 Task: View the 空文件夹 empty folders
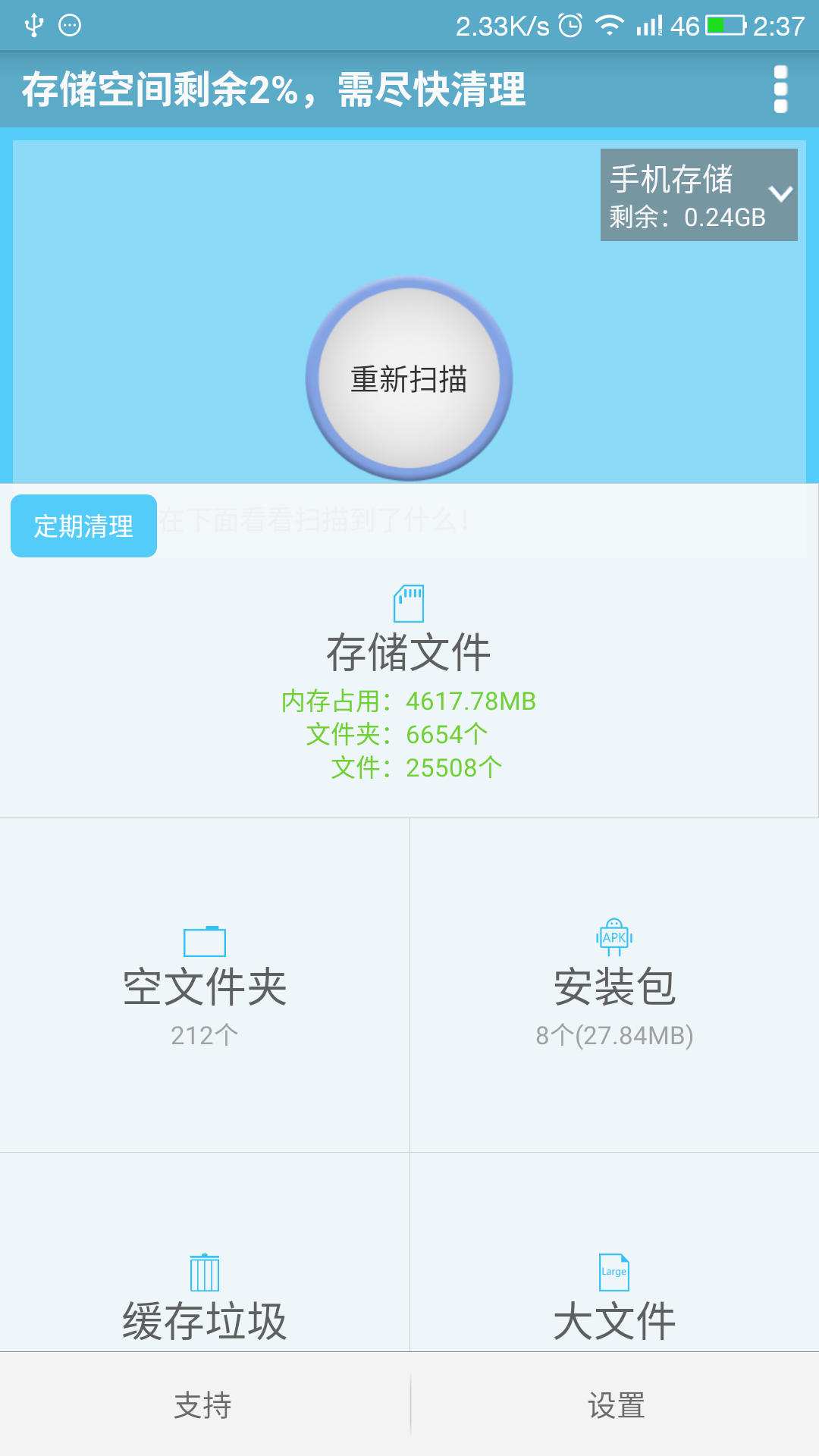point(205,984)
